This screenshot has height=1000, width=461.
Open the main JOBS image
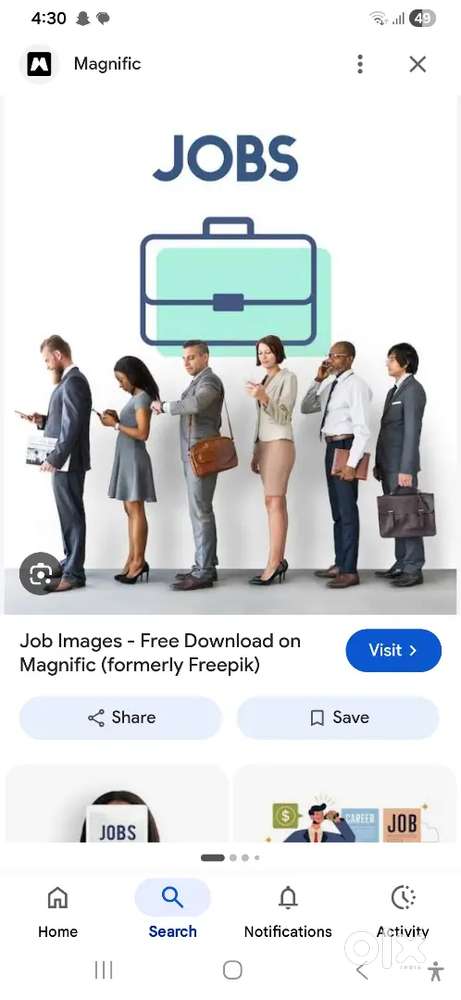point(230,355)
